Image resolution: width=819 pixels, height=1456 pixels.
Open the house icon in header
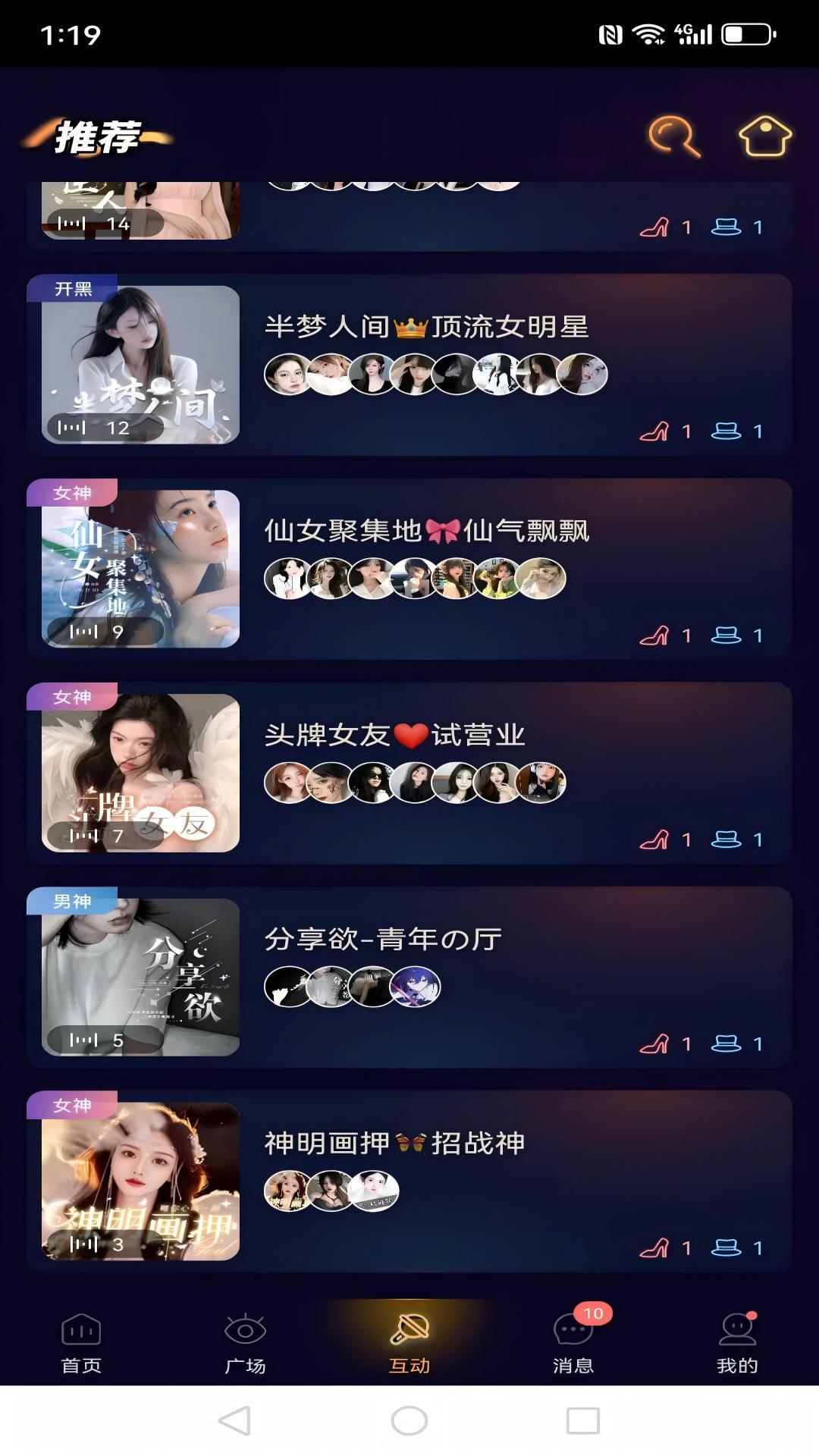(x=764, y=136)
